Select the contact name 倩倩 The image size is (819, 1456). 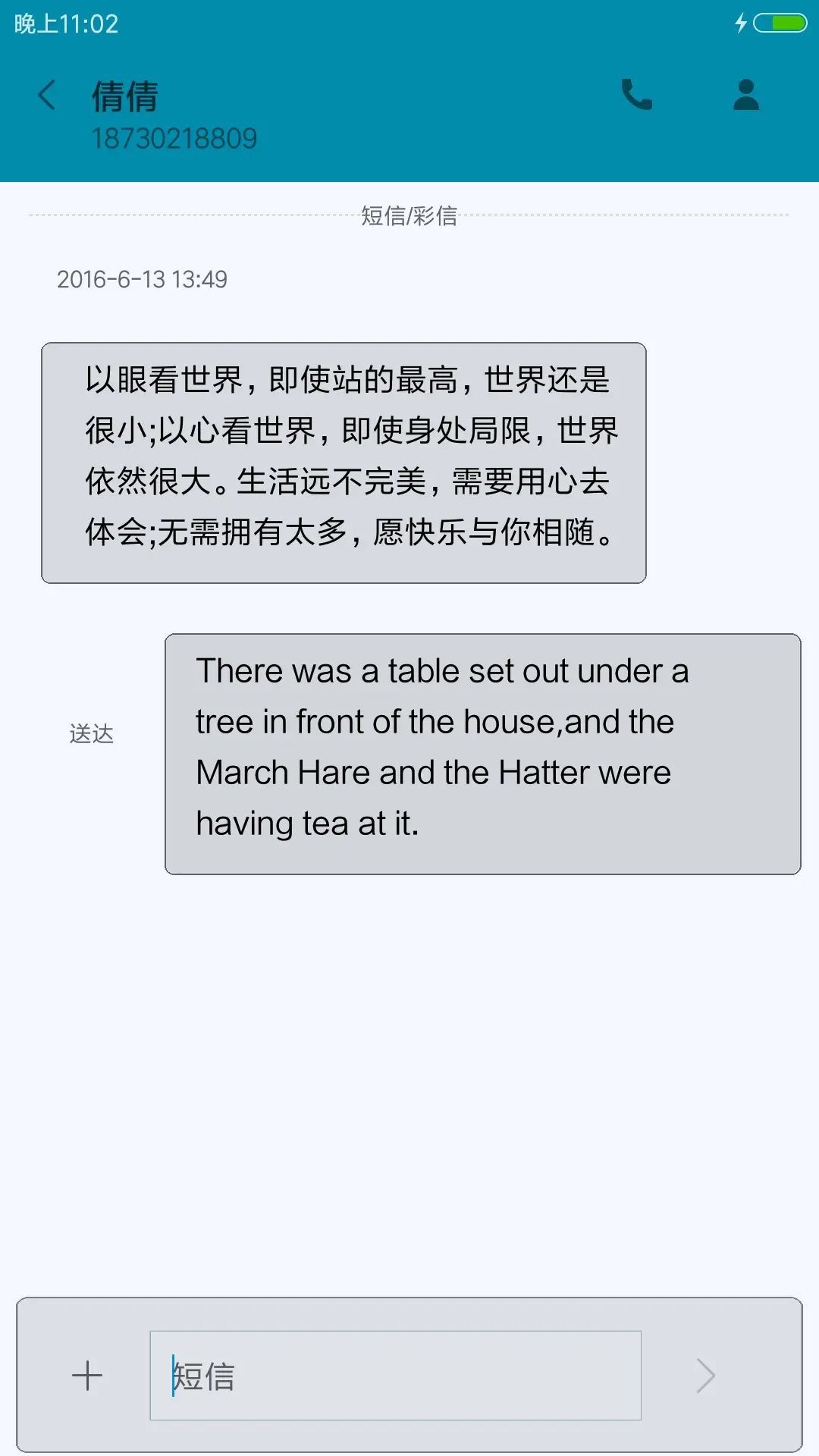(x=123, y=96)
